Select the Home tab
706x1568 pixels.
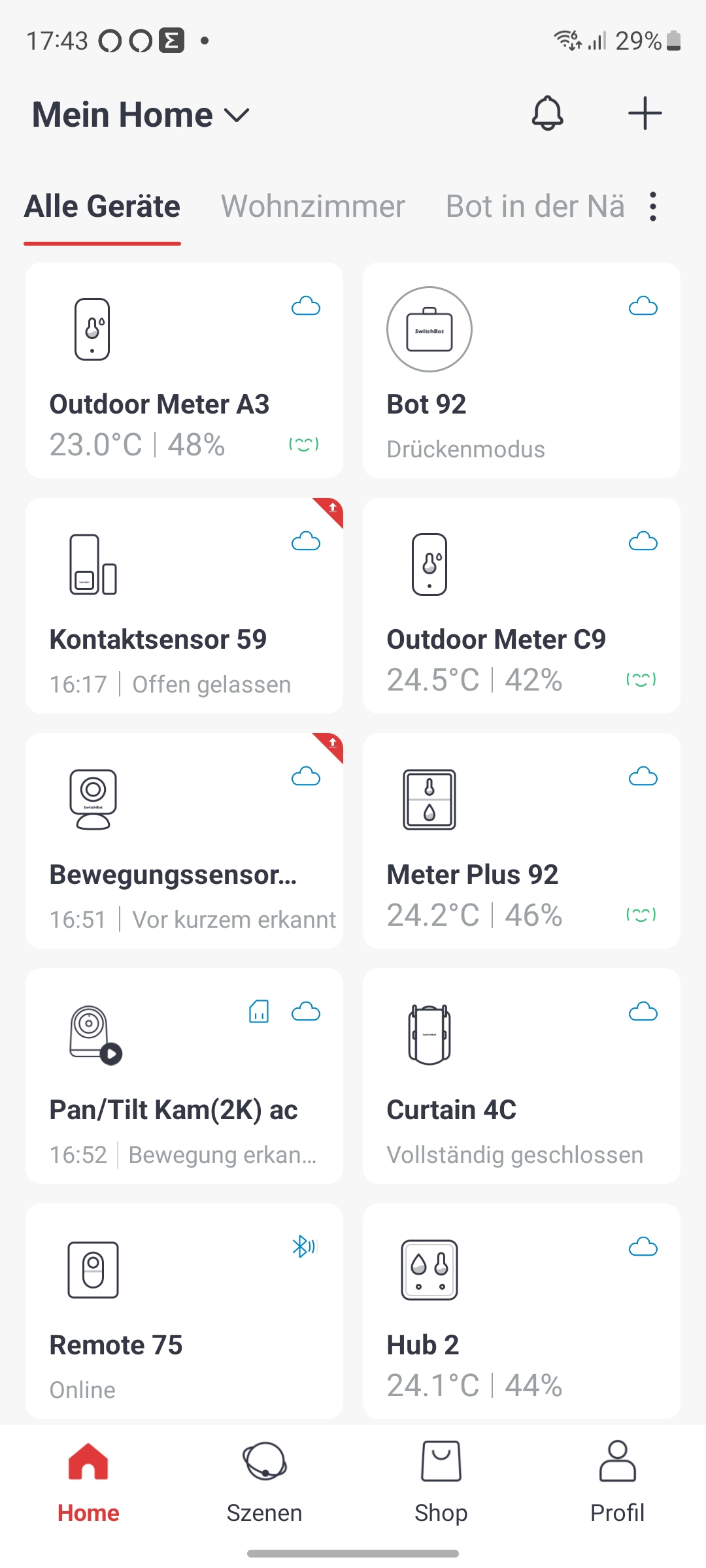tap(88, 1482)
